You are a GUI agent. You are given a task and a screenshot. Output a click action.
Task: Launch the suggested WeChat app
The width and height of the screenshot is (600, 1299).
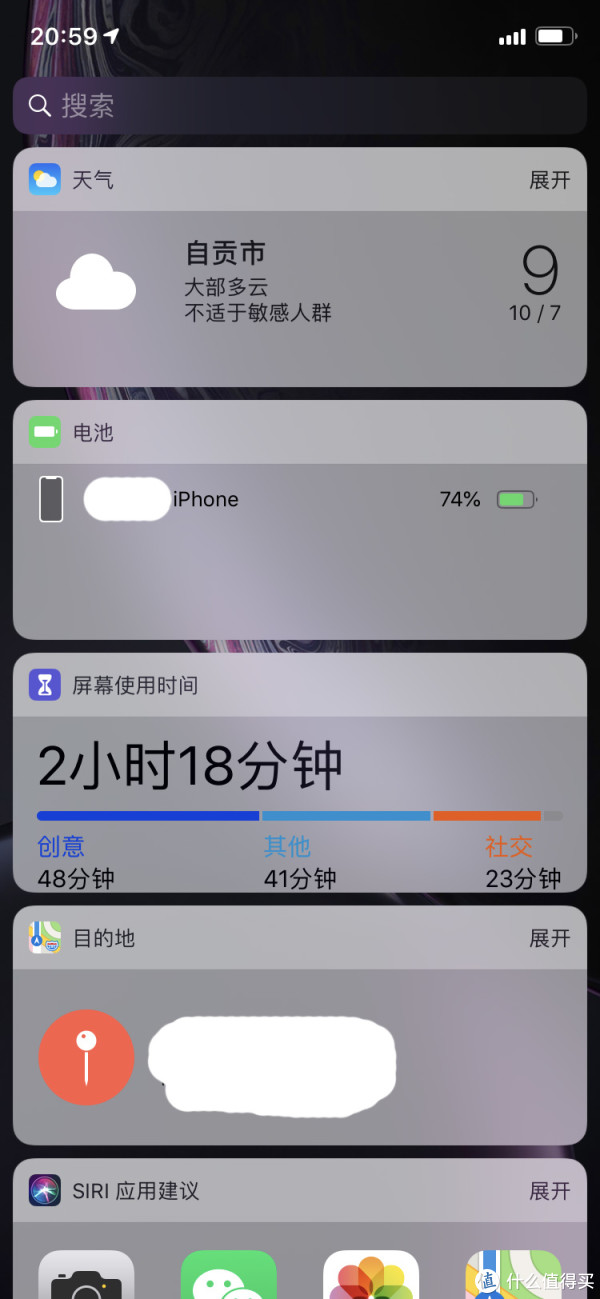click(x=229, y=1274)
